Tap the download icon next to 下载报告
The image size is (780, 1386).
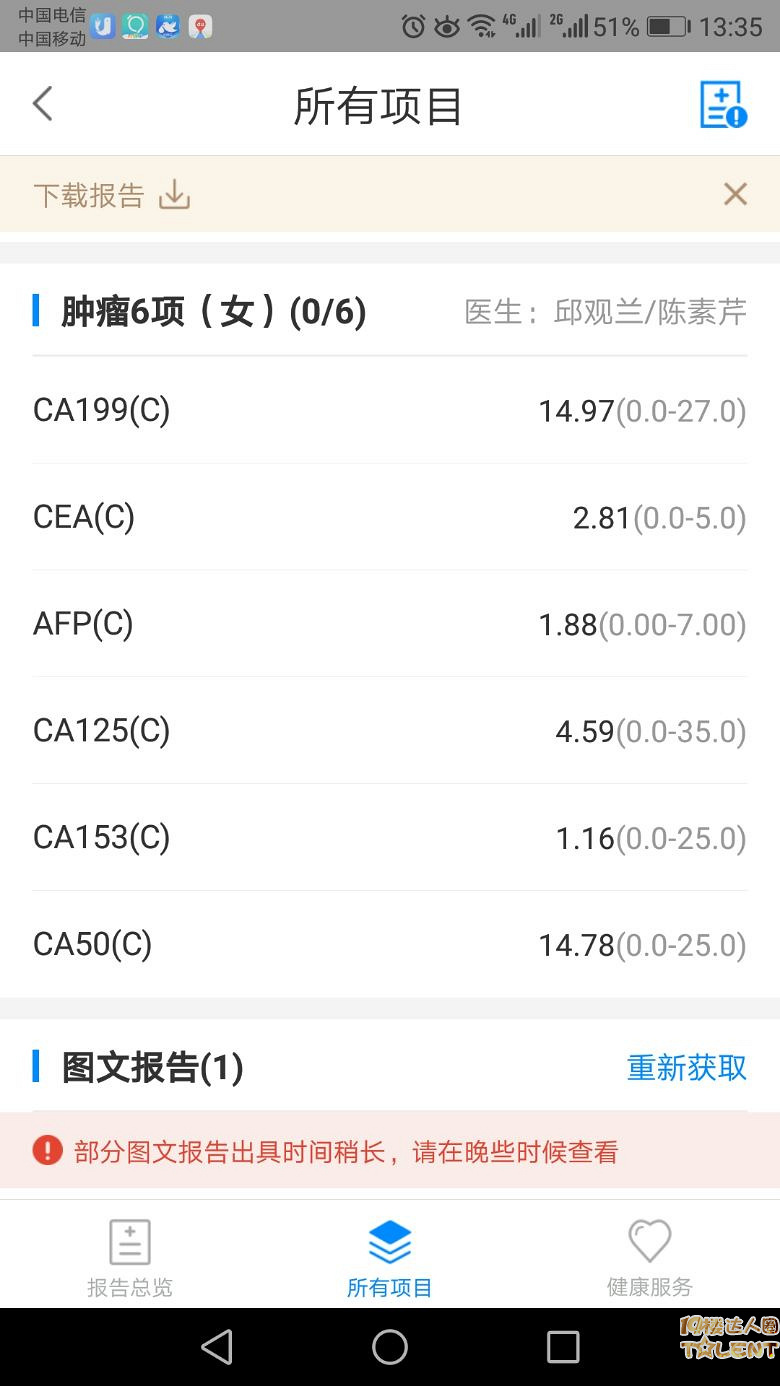point(175,195)
